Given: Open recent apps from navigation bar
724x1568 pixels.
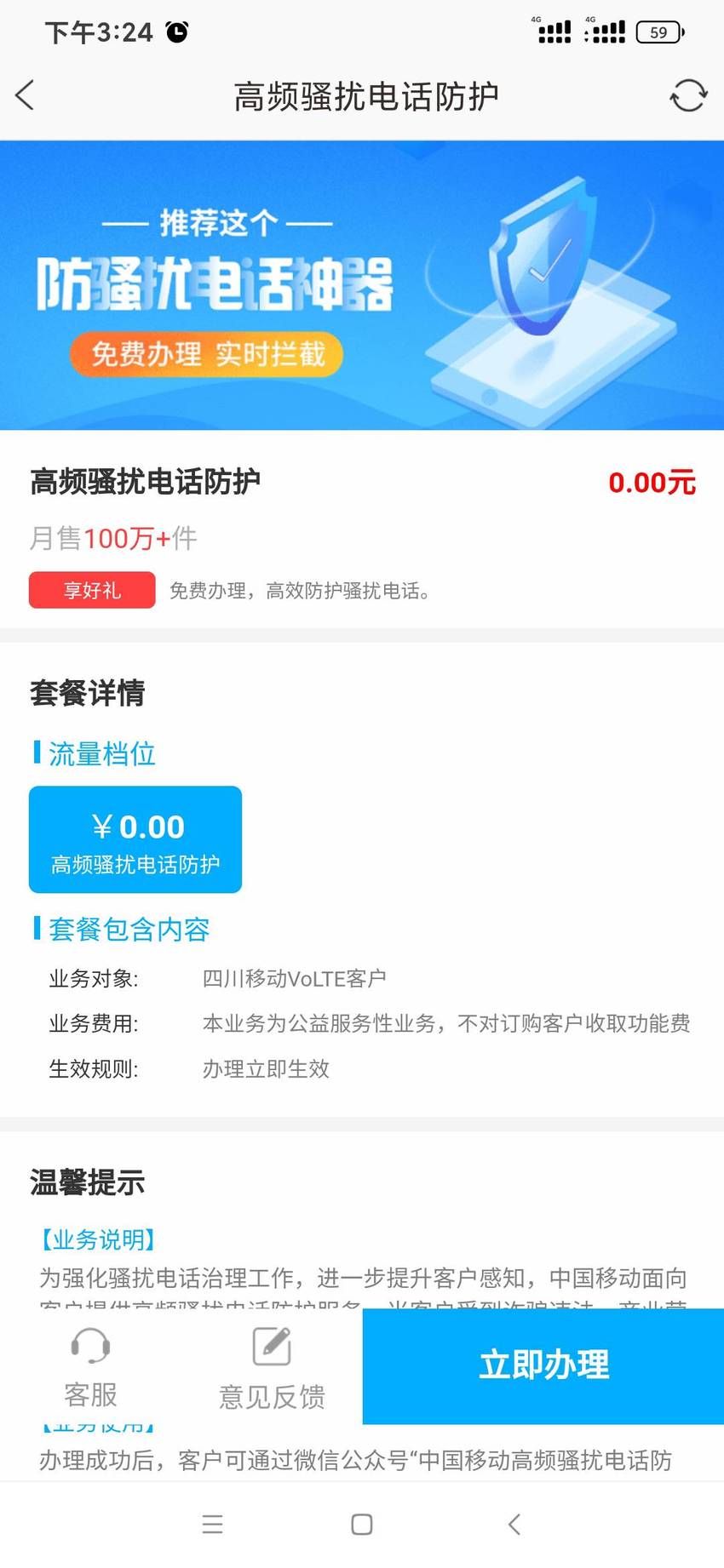Looking at the screenshot, I should click(x=213, y=1524).
